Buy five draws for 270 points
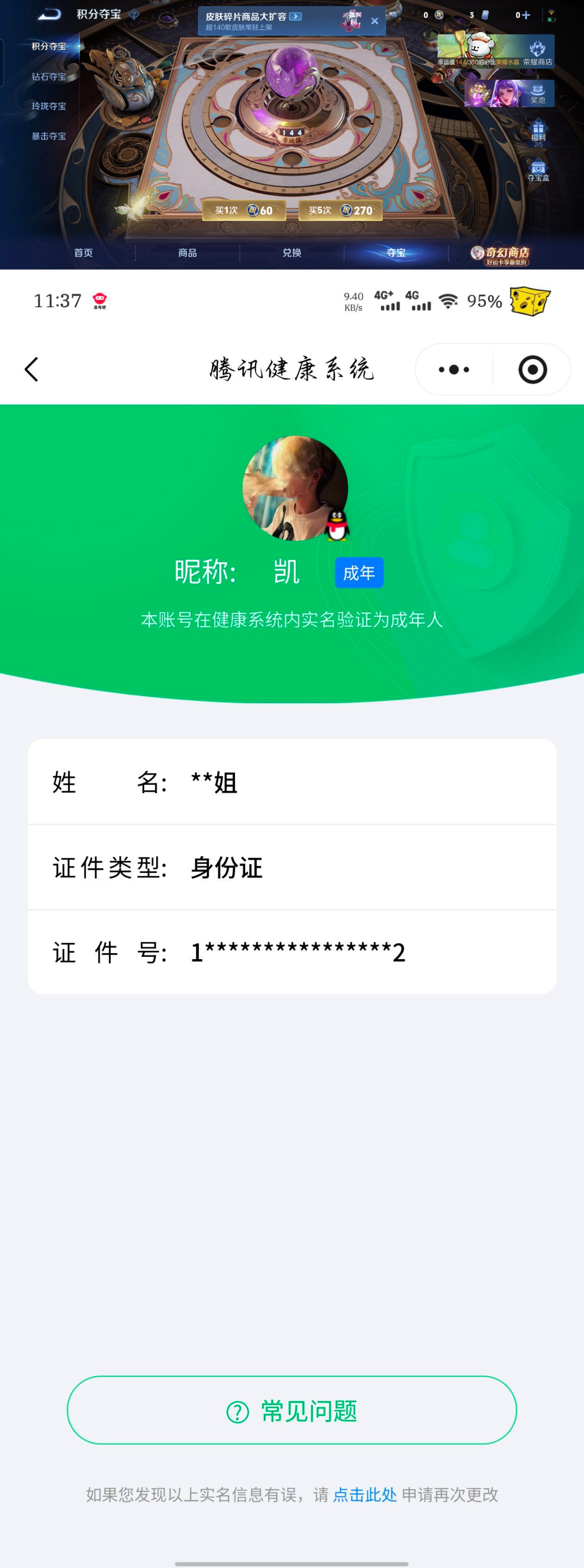Image resolution: width=584 pixels, height=1568 pixels. (x=340, y=210)
